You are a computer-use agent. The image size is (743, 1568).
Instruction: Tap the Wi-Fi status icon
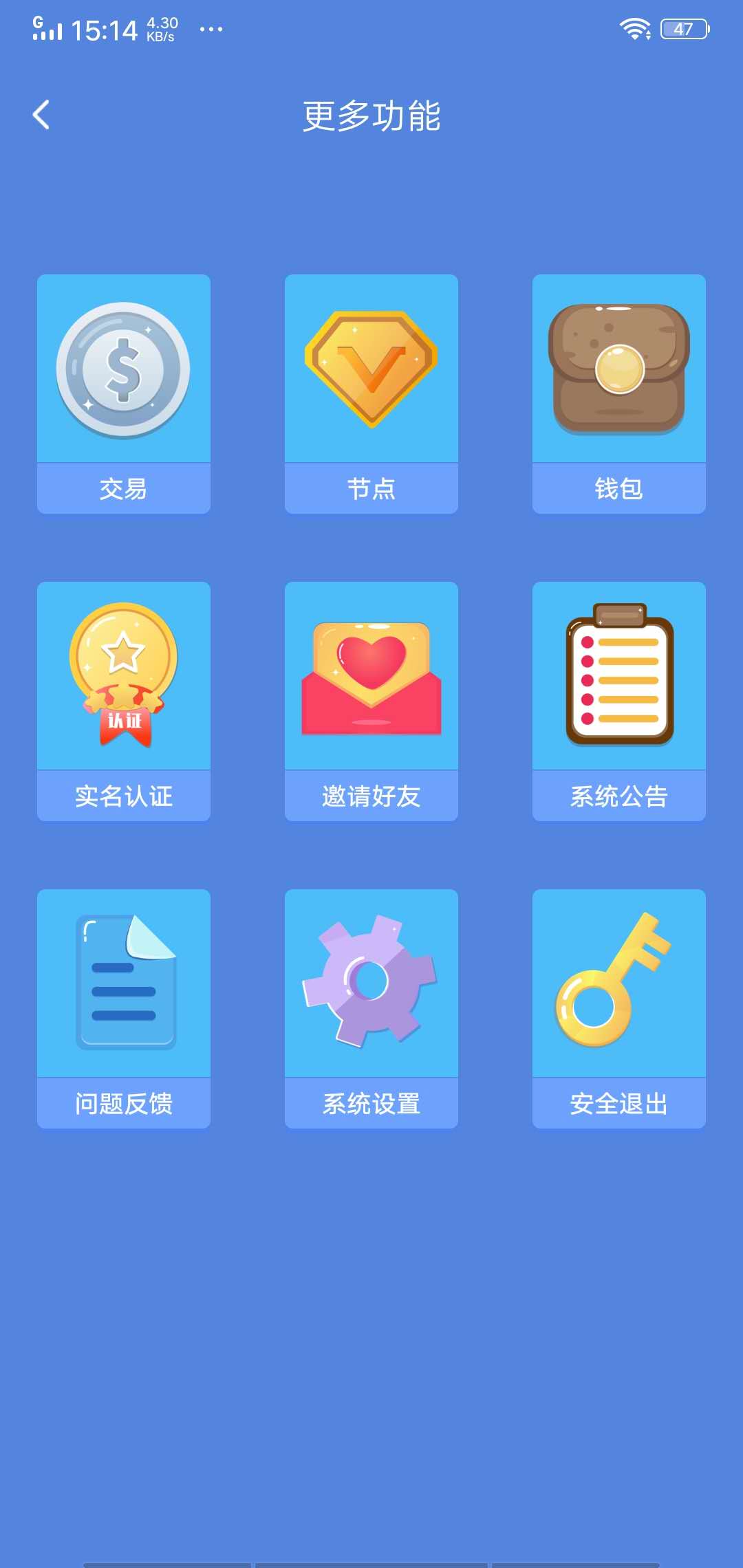click(x=634, y=29)
